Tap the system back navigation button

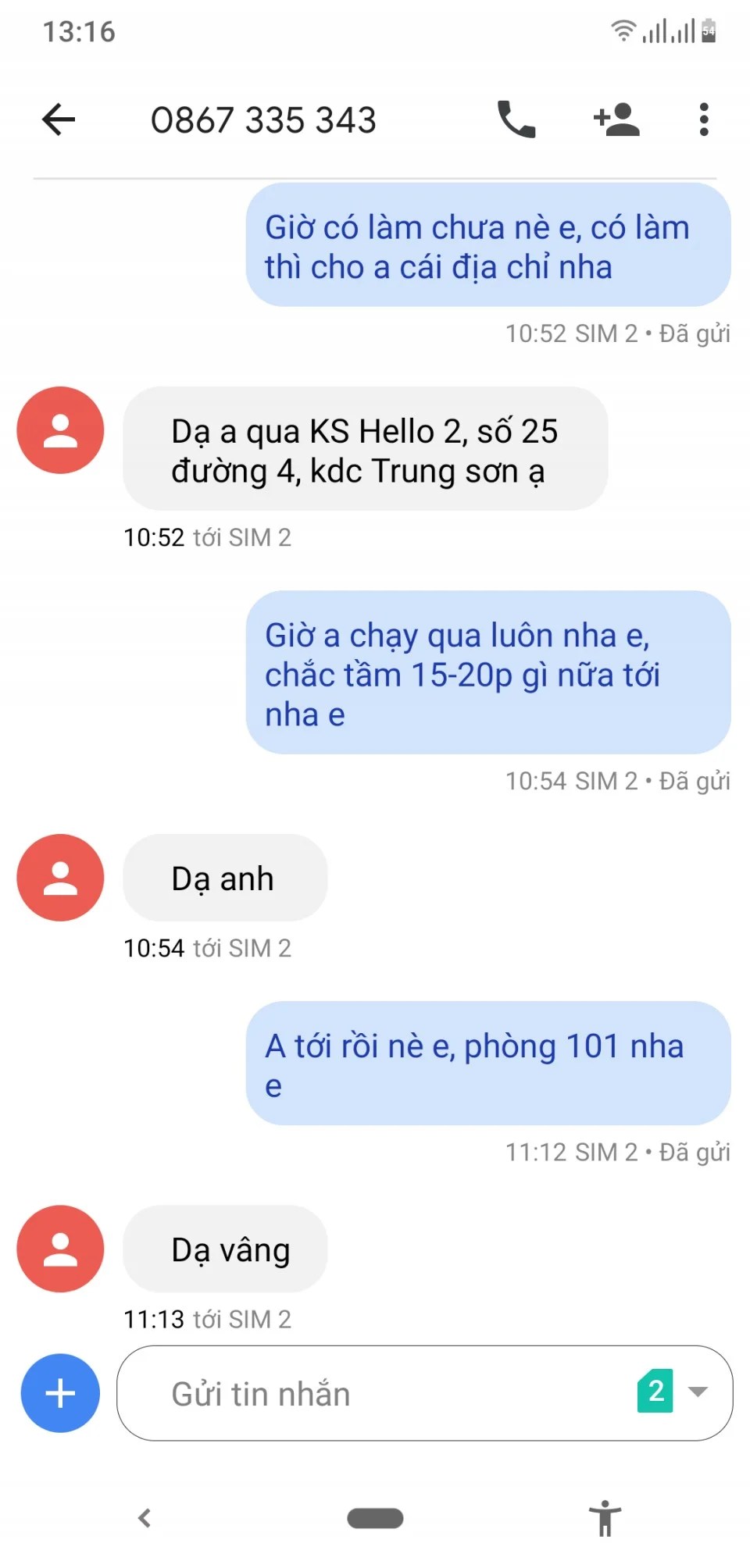145,1518
